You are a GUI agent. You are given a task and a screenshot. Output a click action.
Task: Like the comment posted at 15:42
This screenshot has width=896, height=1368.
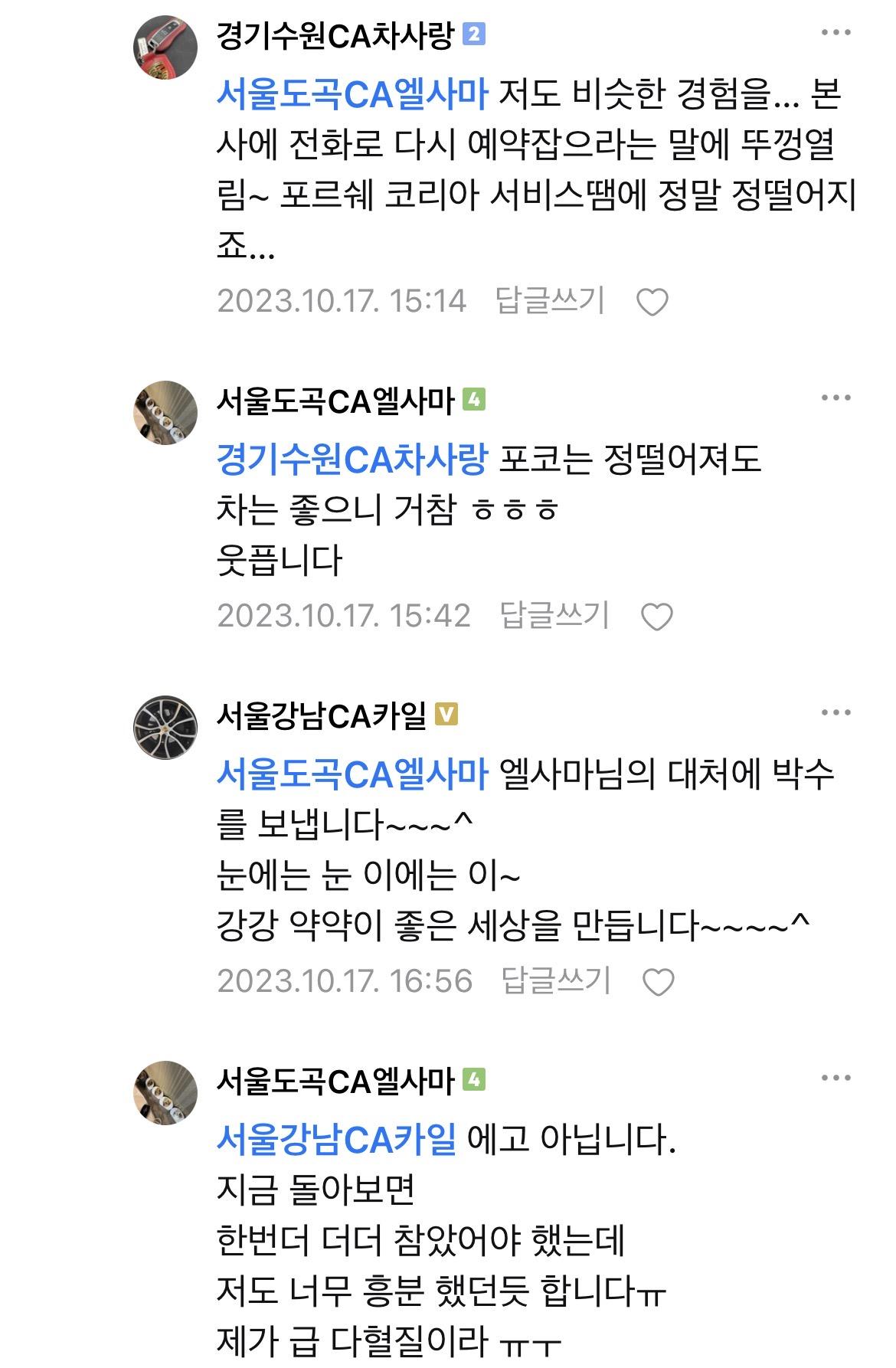click(656, 617)
